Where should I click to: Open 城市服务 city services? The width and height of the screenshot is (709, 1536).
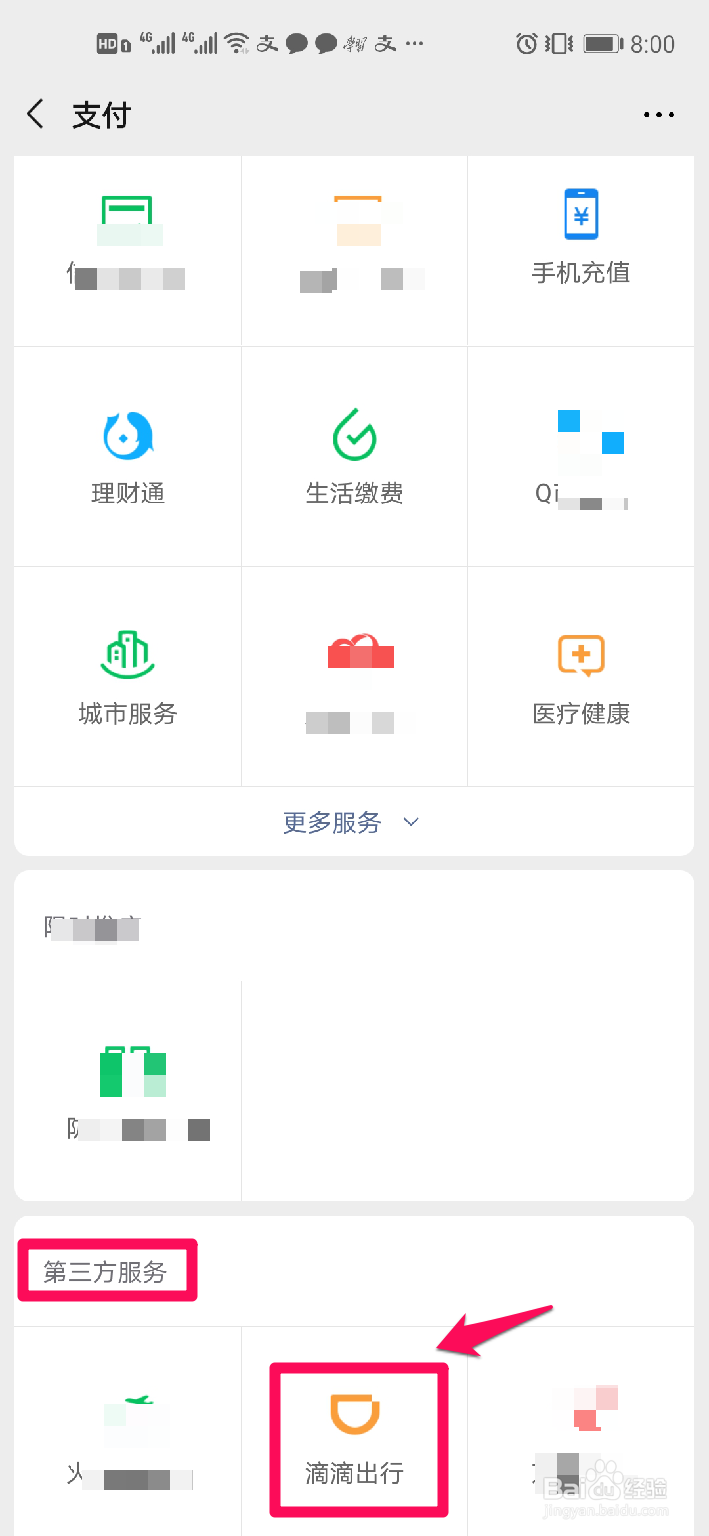tap(128, 676)
